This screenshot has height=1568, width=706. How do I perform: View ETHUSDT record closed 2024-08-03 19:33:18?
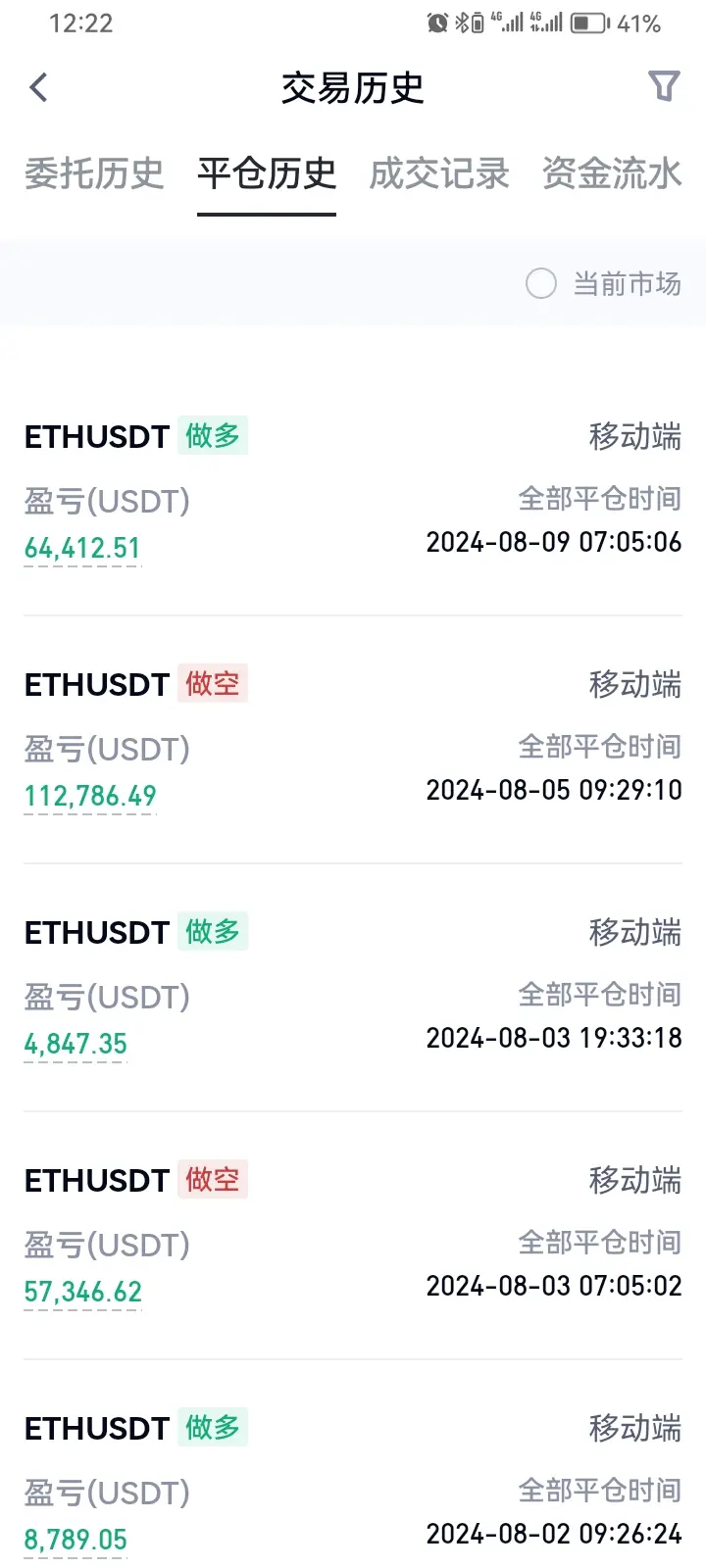tap(353, 986)
